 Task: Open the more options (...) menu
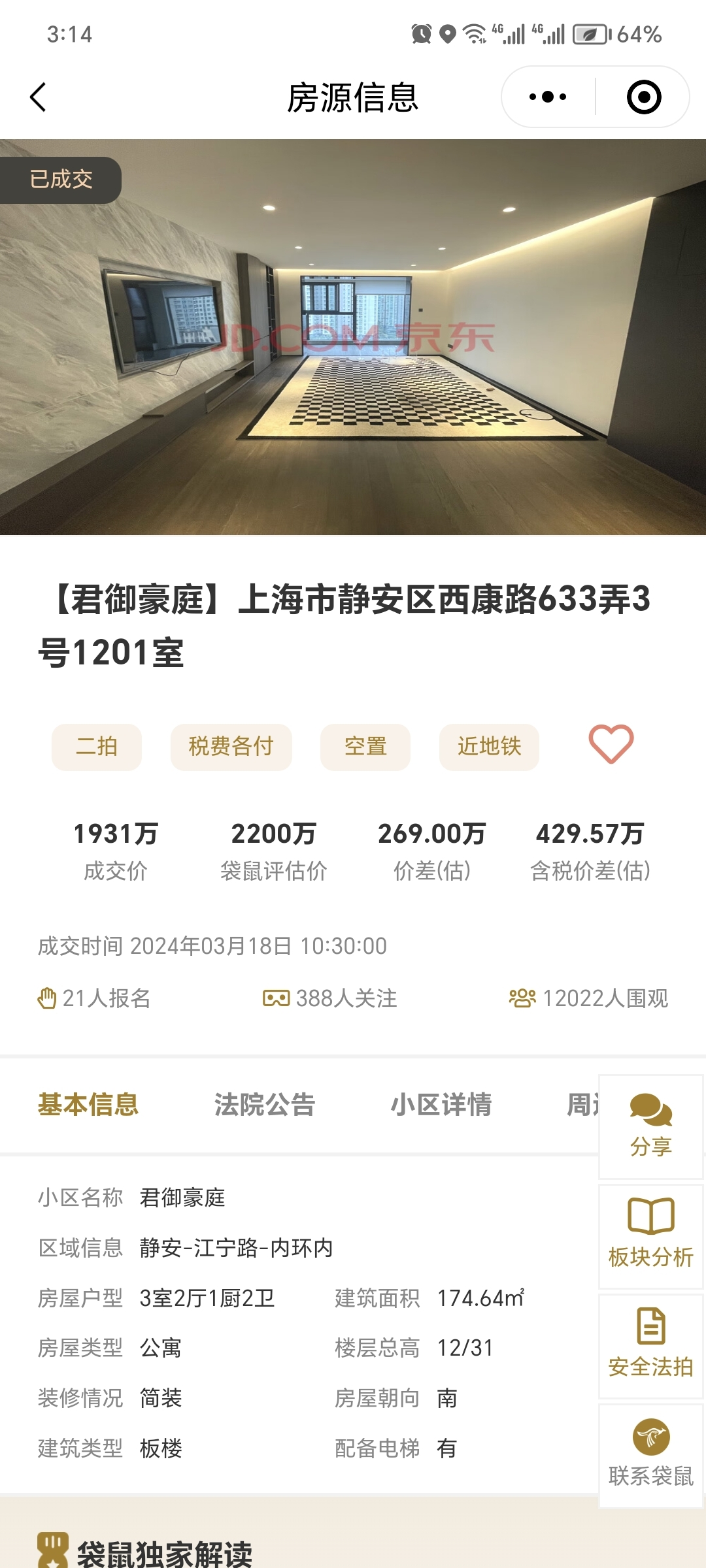coord(548,95)
